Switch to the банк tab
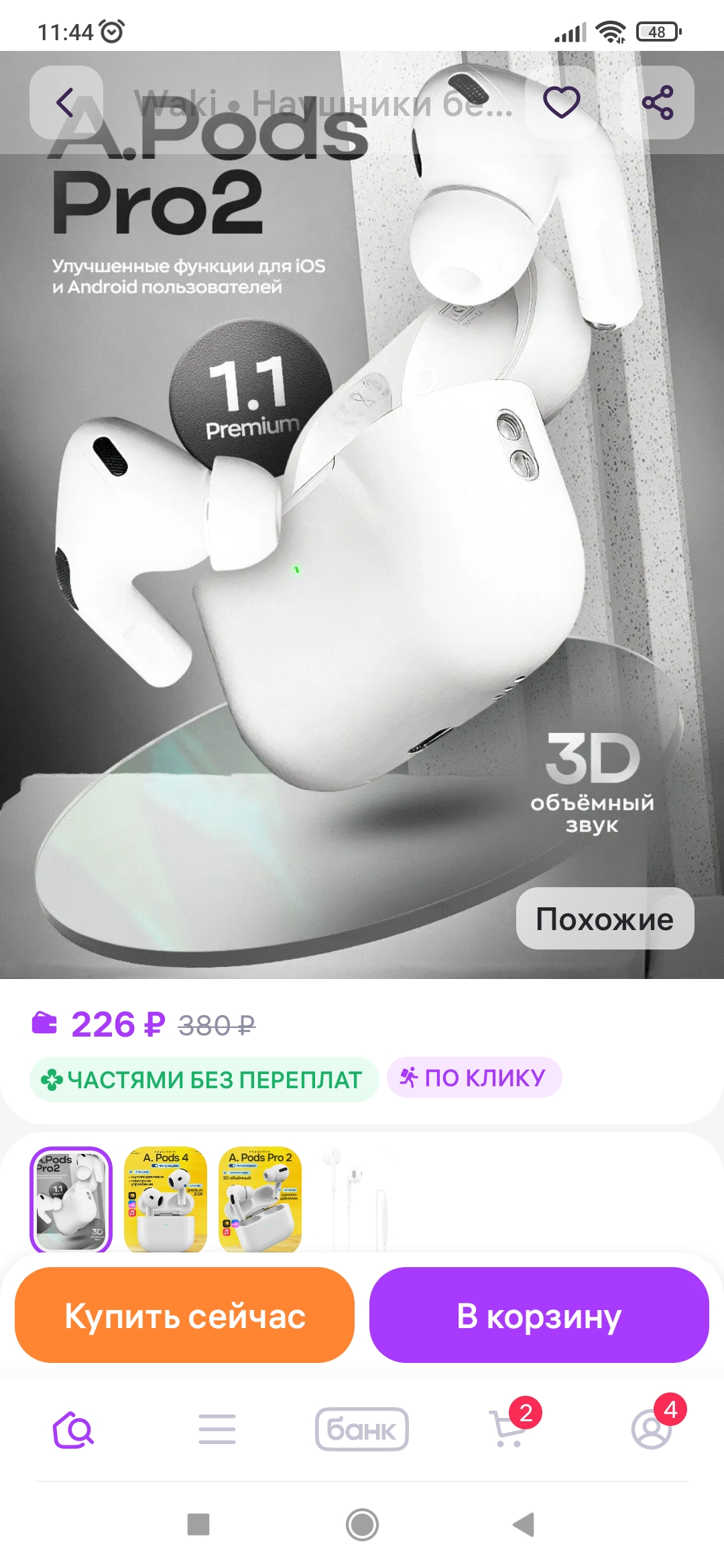 (x=362, y=1429)
